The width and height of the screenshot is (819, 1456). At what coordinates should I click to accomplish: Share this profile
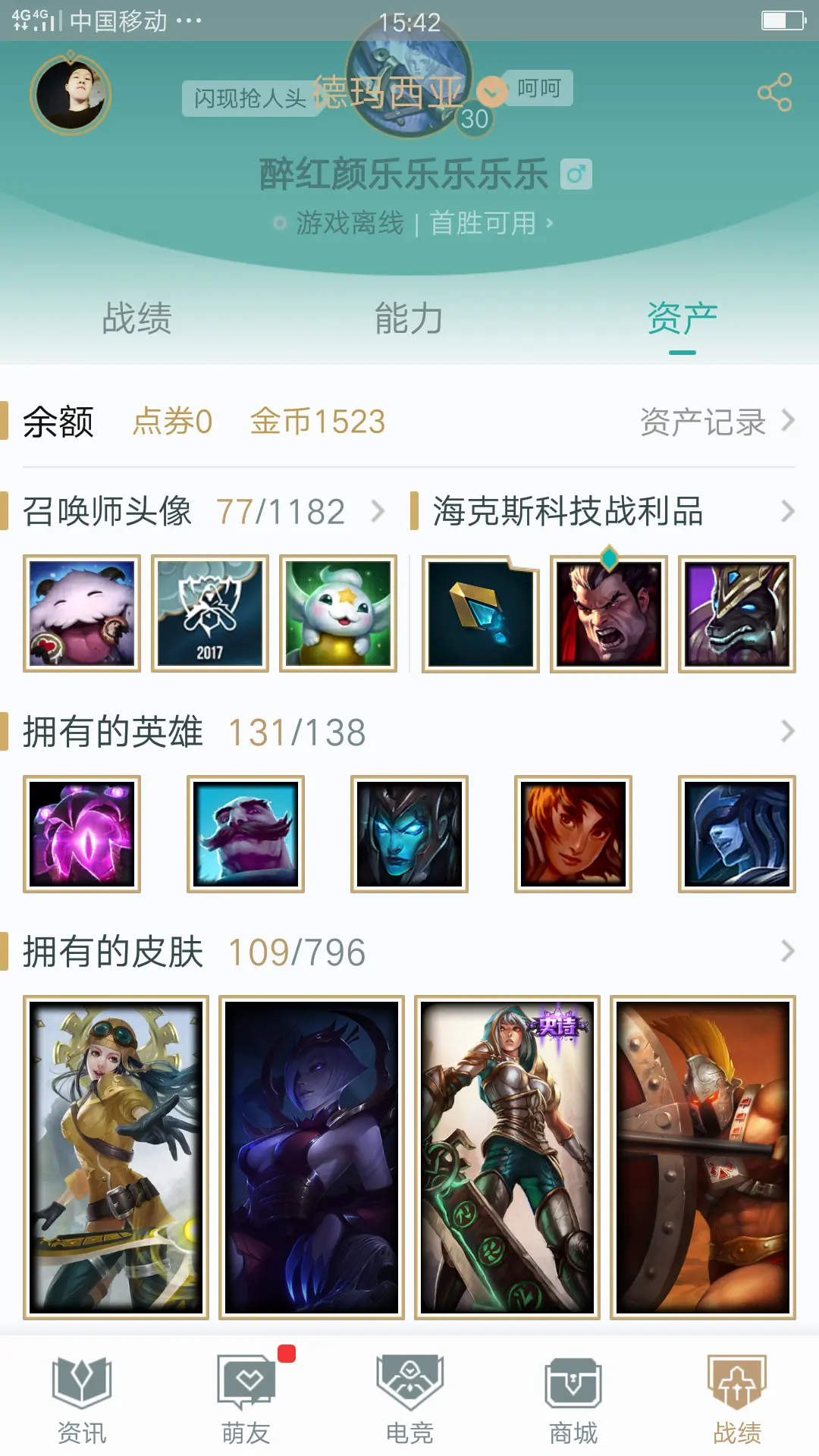[x=774, y=93]
